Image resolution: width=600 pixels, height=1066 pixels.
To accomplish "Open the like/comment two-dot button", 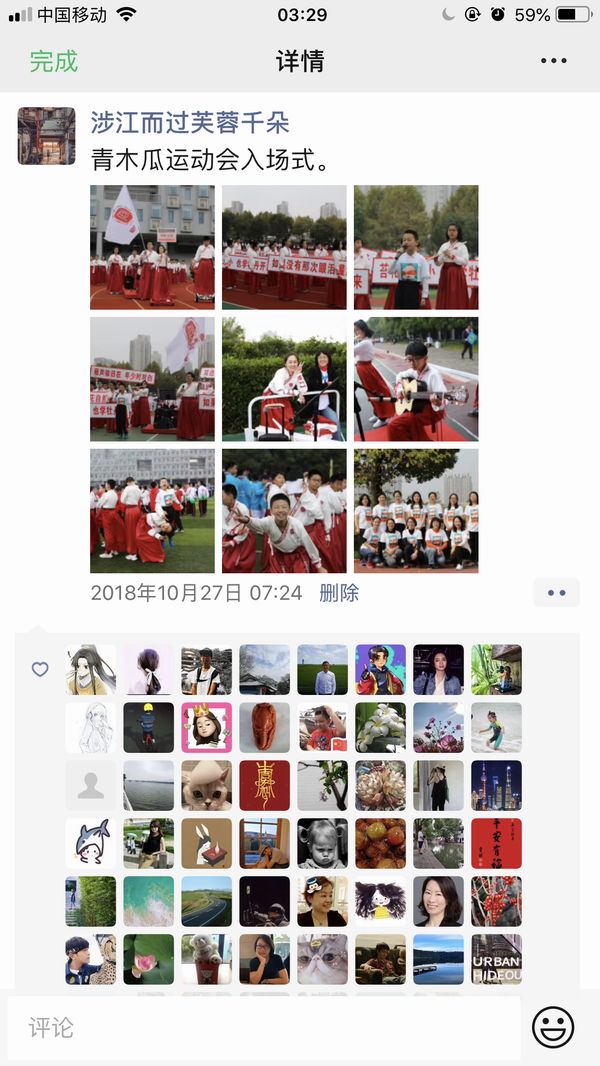I will click(x=556, y=593).
